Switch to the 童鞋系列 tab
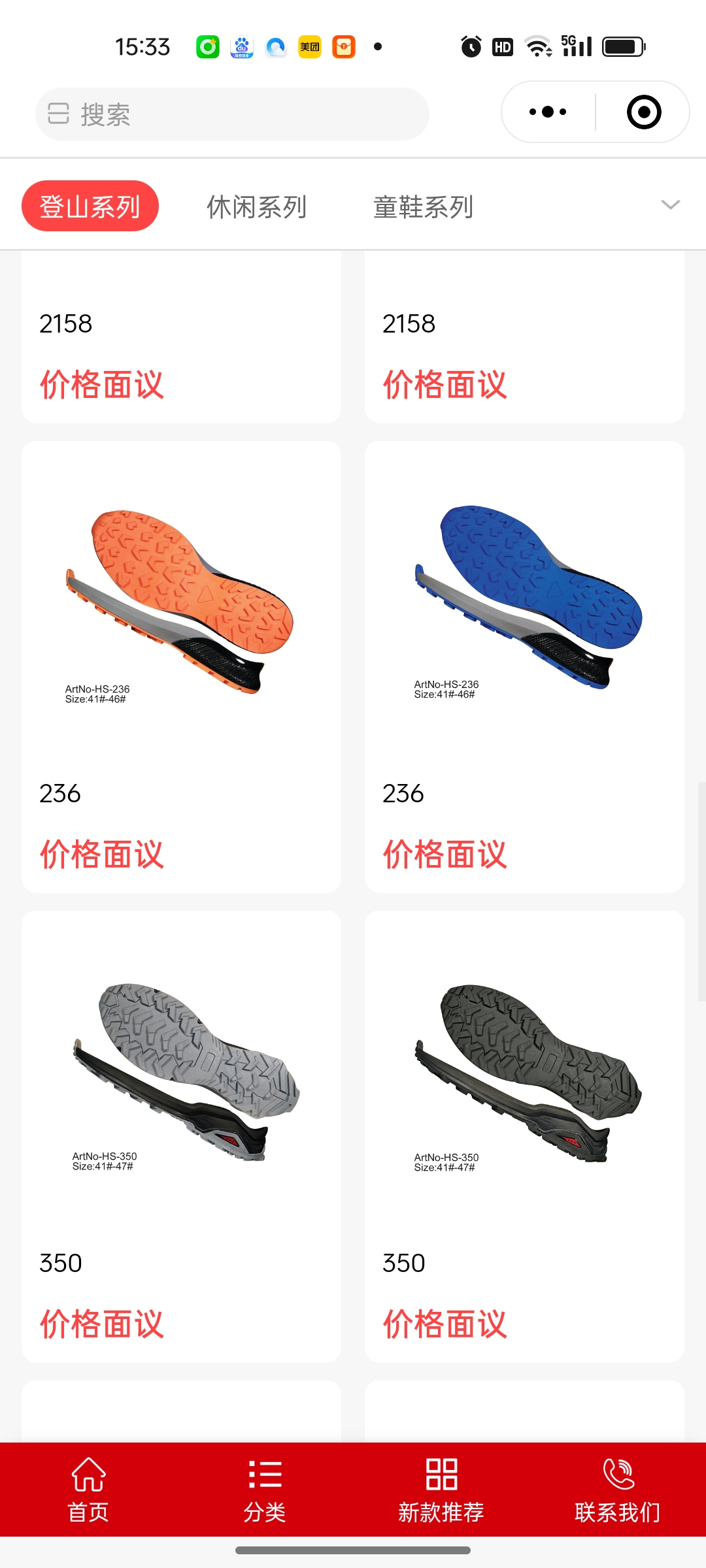Screen dimensions: 706x1568 coord(423,206)
